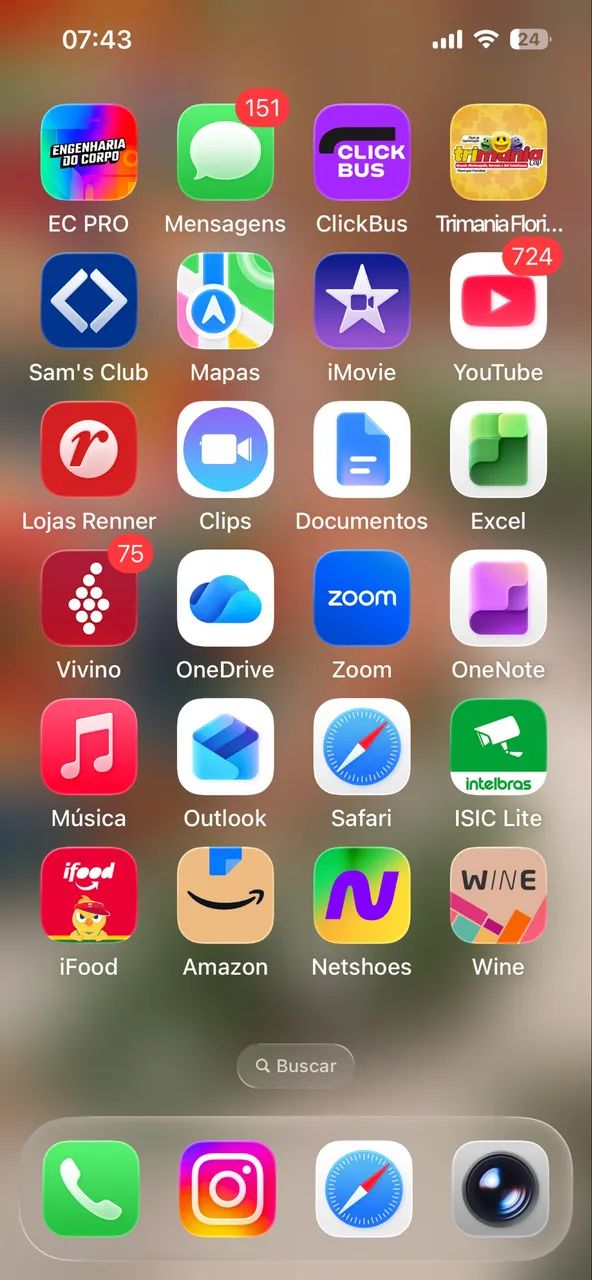Open the Excel app
Screen dimensions: 592x1280
pyautogui.click(x=498, y=450)
